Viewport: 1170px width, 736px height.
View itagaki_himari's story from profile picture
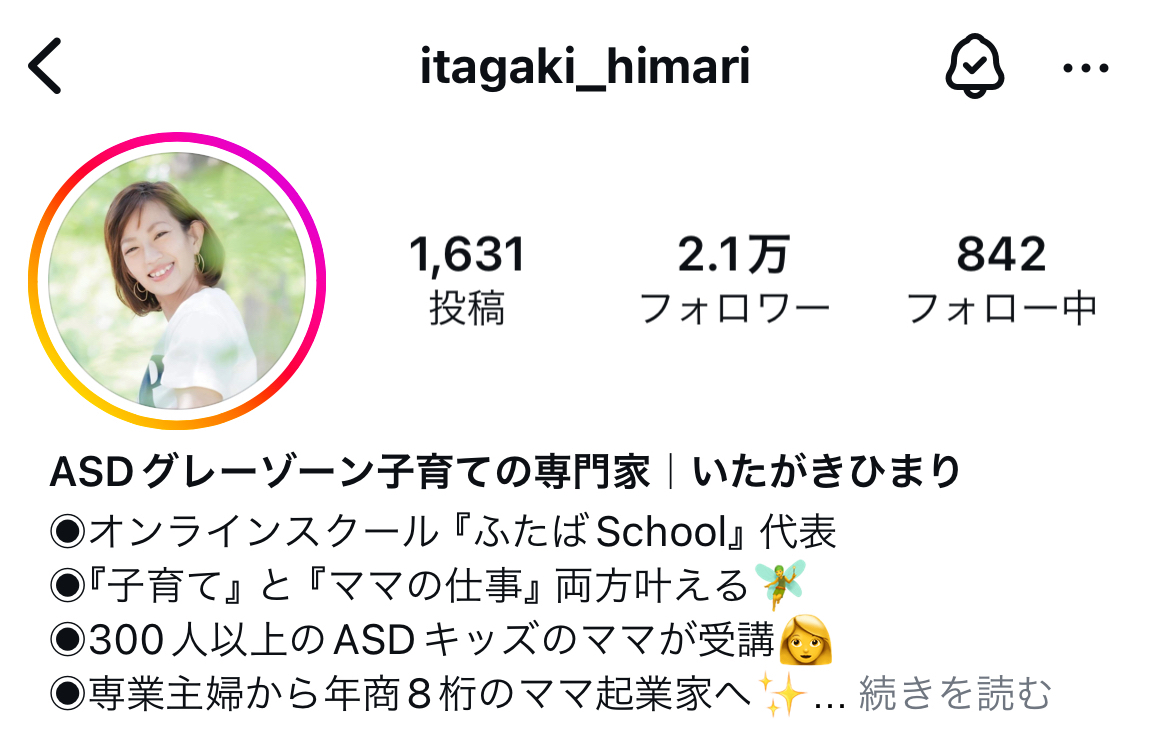[177, 281]
